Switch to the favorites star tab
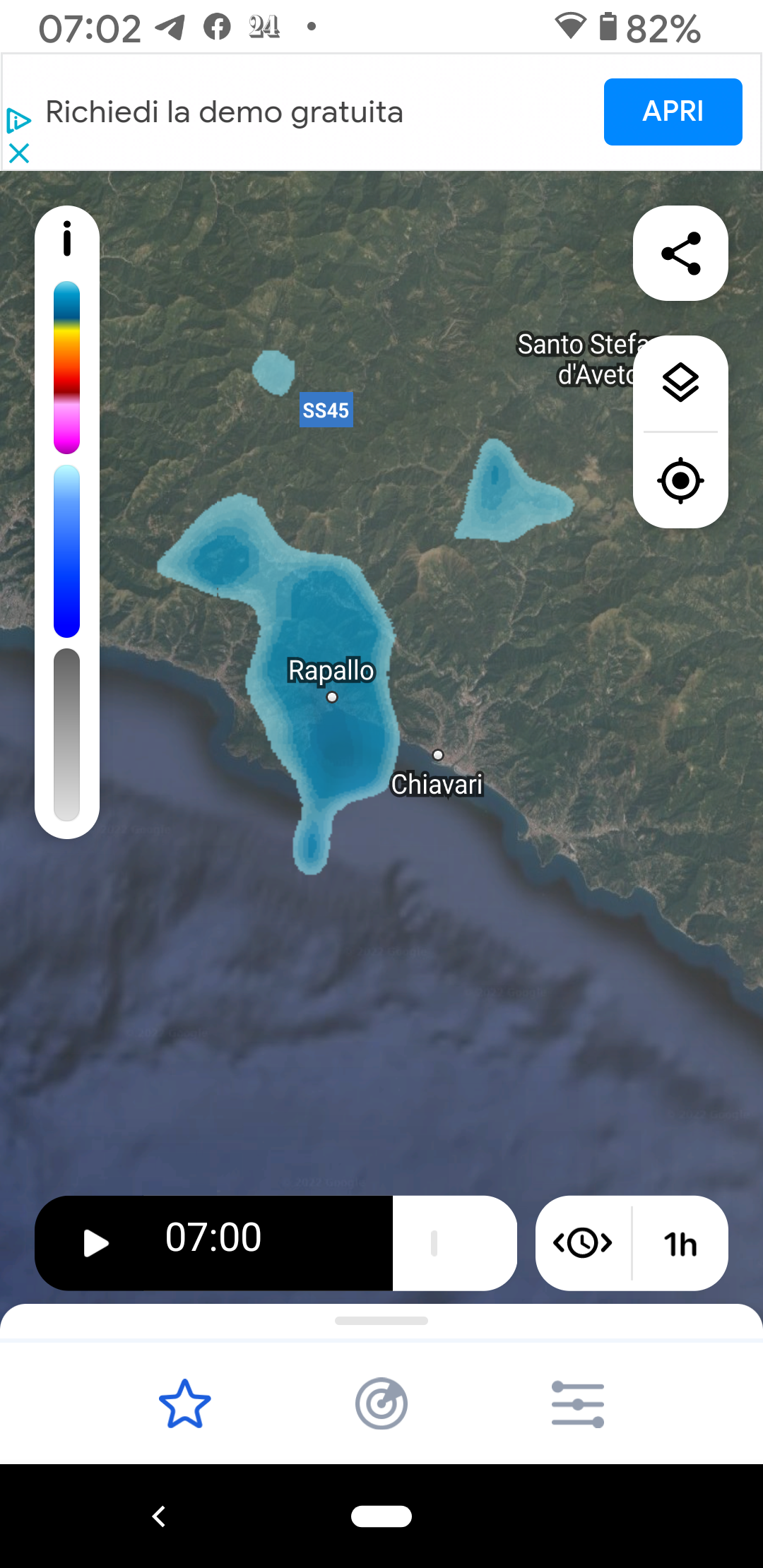This screenshot has width=763, height=1568. coord(185,1403)
